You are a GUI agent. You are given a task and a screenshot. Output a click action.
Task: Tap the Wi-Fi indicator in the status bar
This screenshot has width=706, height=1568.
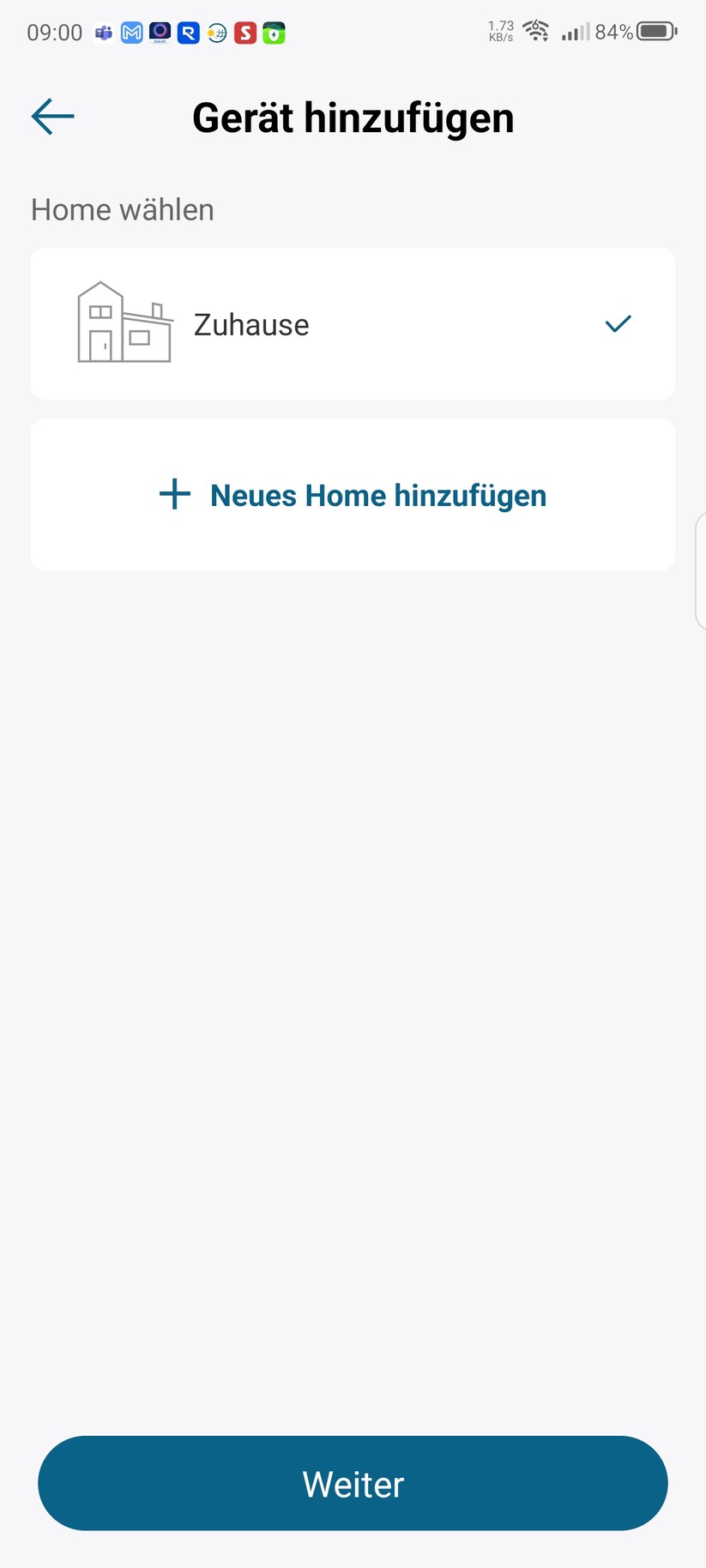point(536,30)
